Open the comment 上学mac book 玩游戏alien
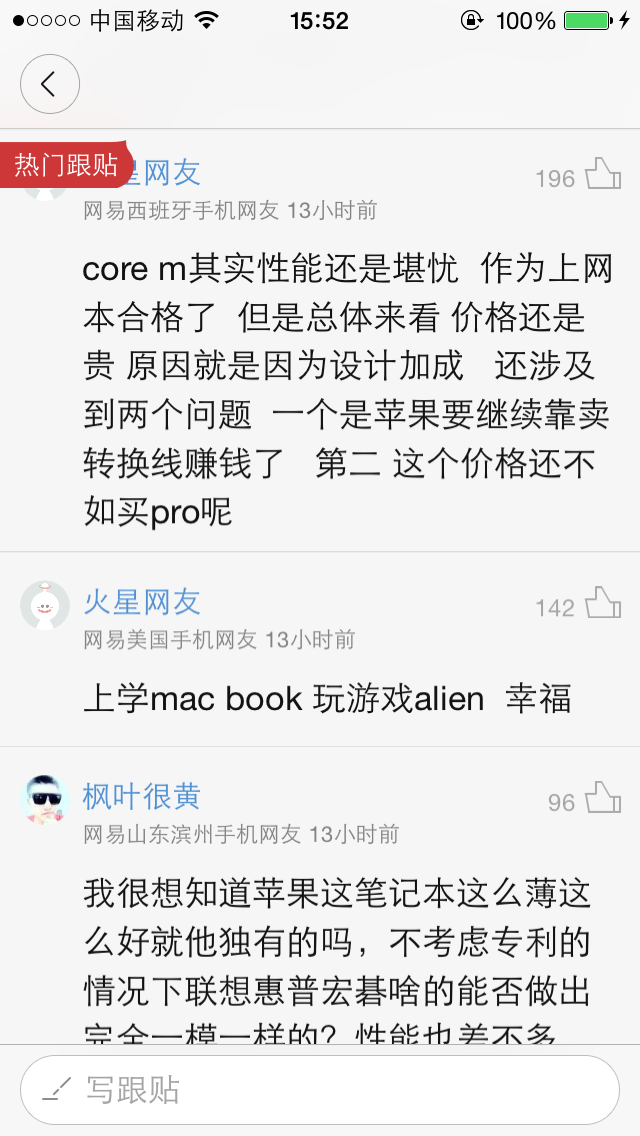This screenshot has width=640, height=1136. [x=327, y=699]
